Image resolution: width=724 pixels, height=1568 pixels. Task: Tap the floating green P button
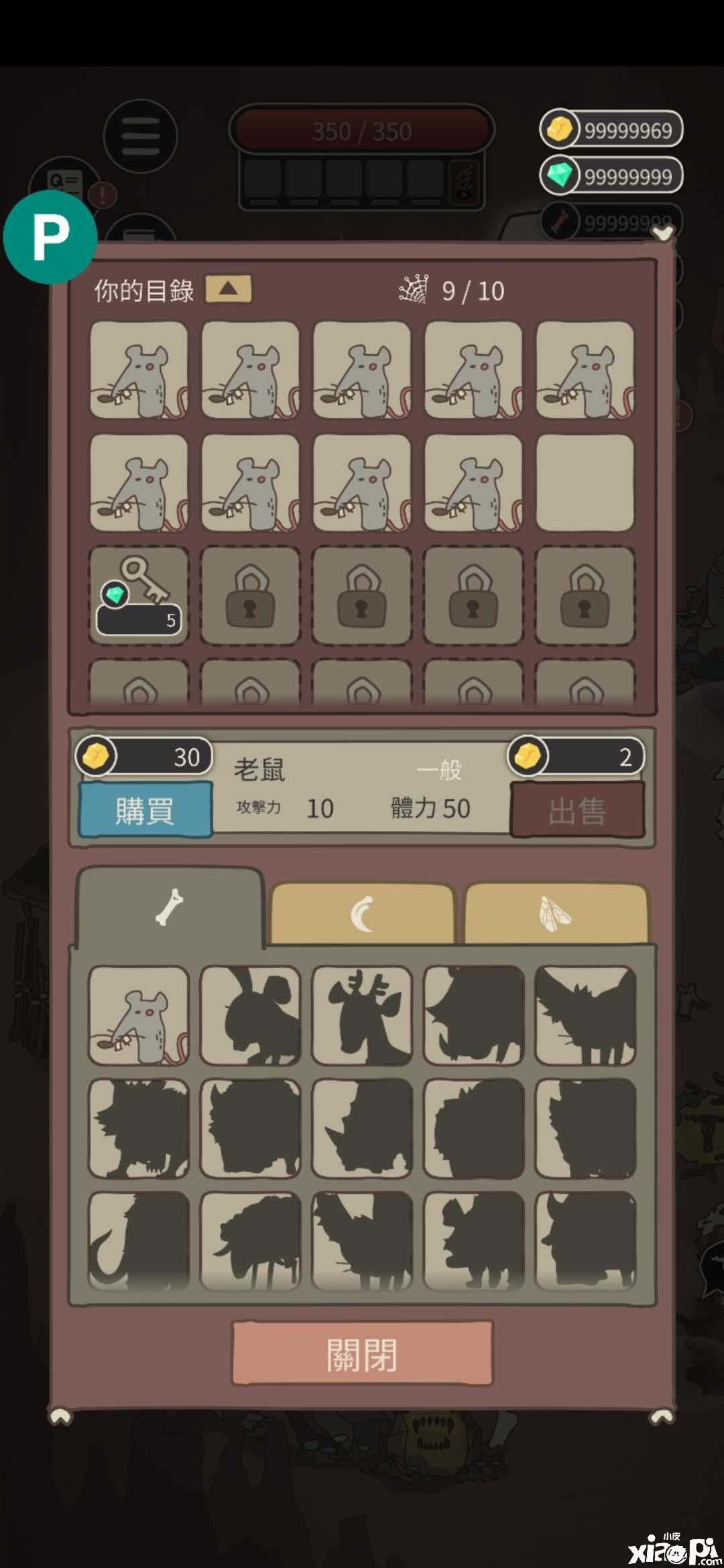(50, 237)
